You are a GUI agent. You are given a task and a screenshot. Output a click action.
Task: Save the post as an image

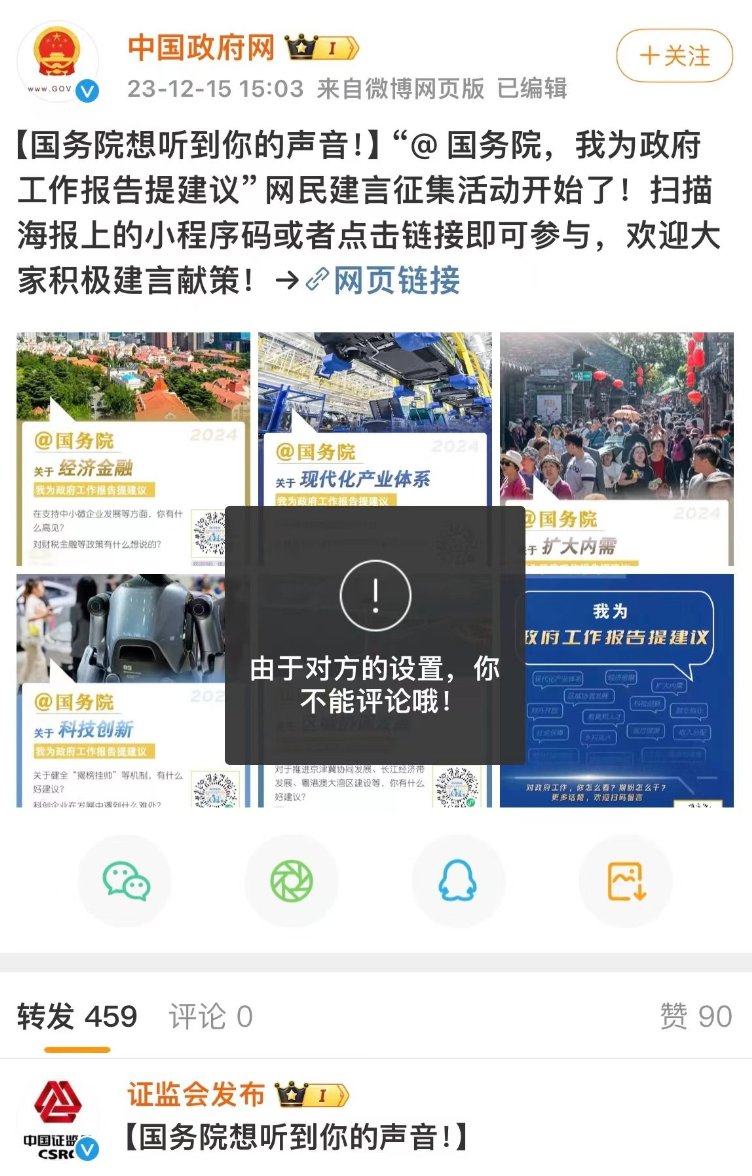[x=625, y=881]
